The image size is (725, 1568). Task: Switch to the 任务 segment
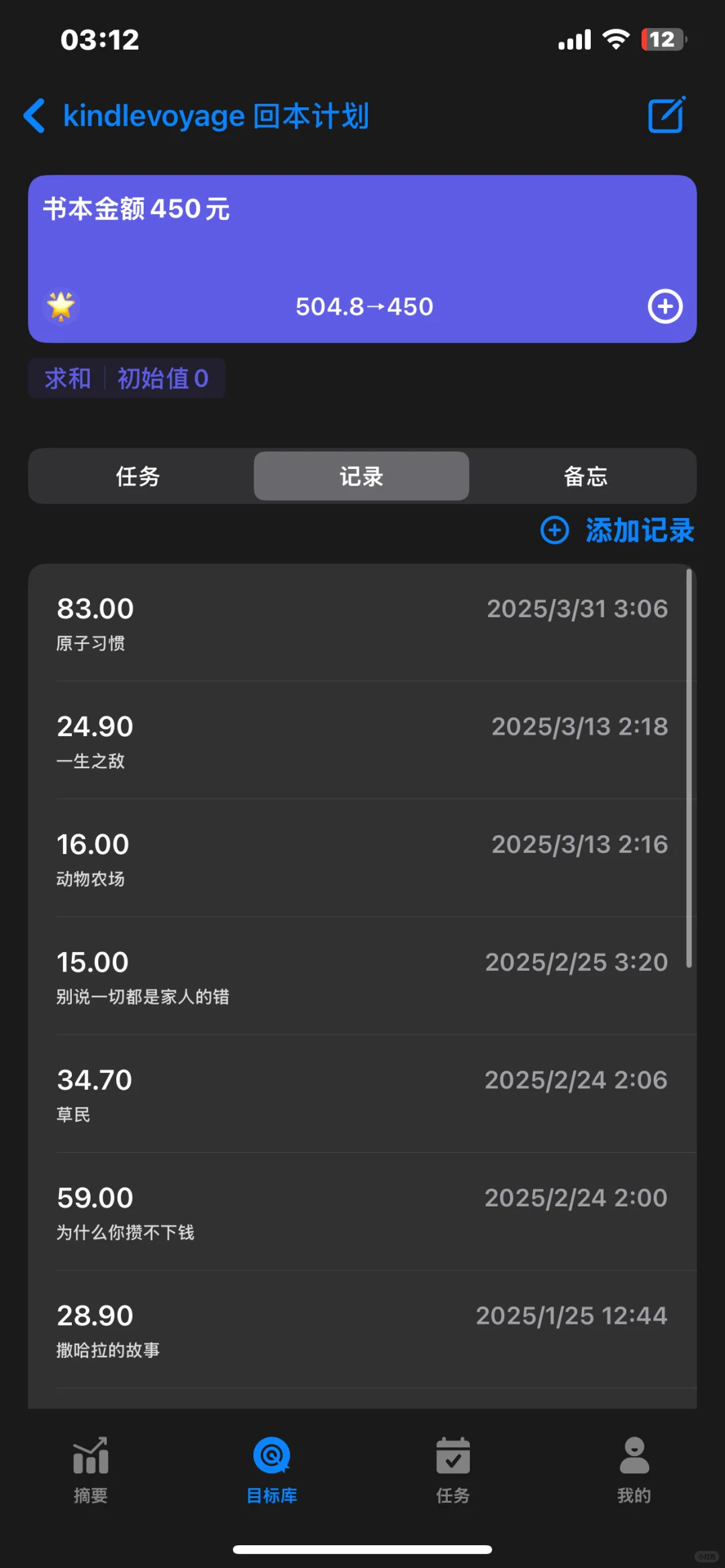click(138, 476)
